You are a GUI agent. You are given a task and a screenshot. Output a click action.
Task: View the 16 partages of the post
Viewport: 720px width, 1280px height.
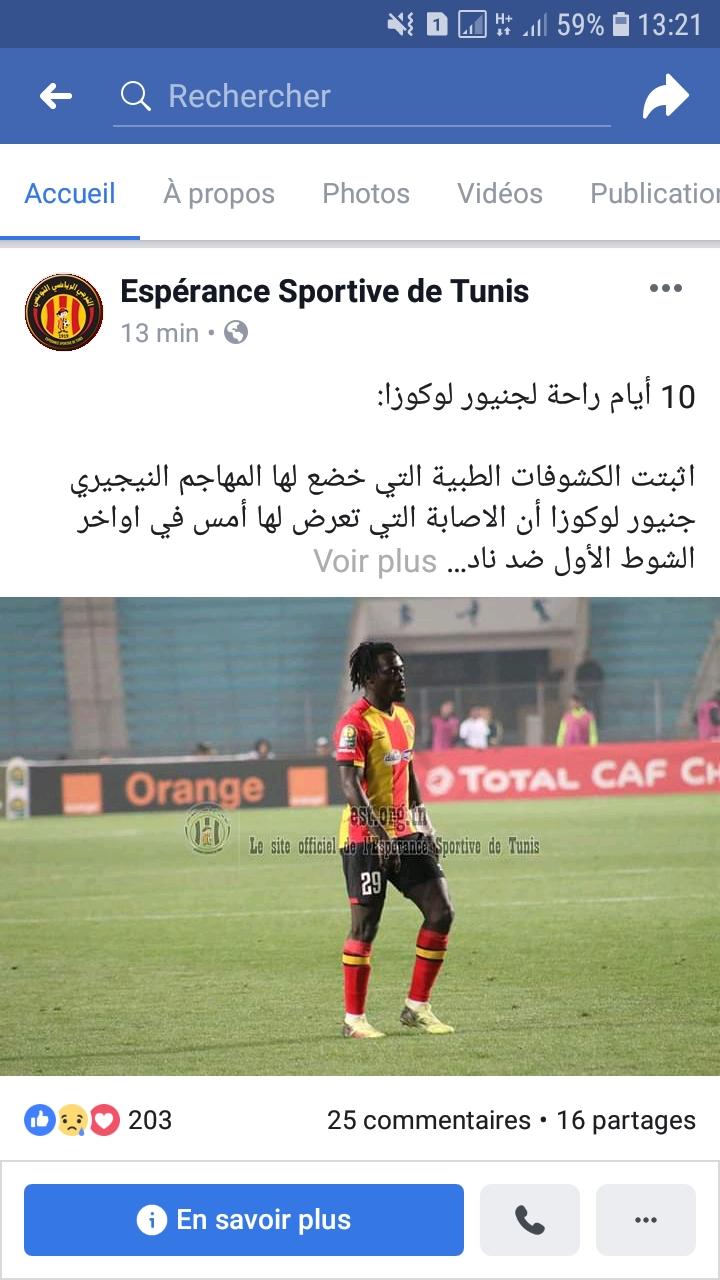click(626, 1120)
